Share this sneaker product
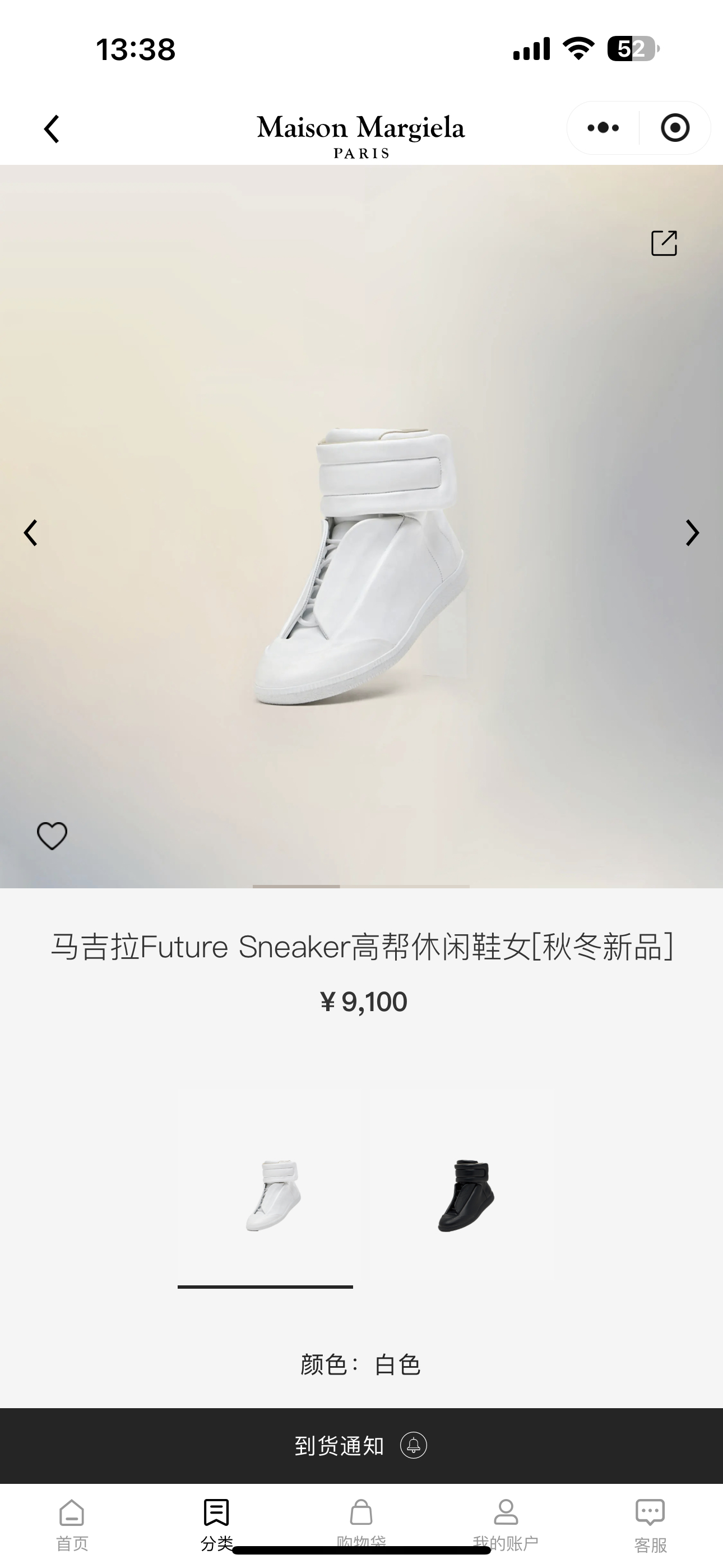The image size is (723, 1568). click(x=664, y=243)
